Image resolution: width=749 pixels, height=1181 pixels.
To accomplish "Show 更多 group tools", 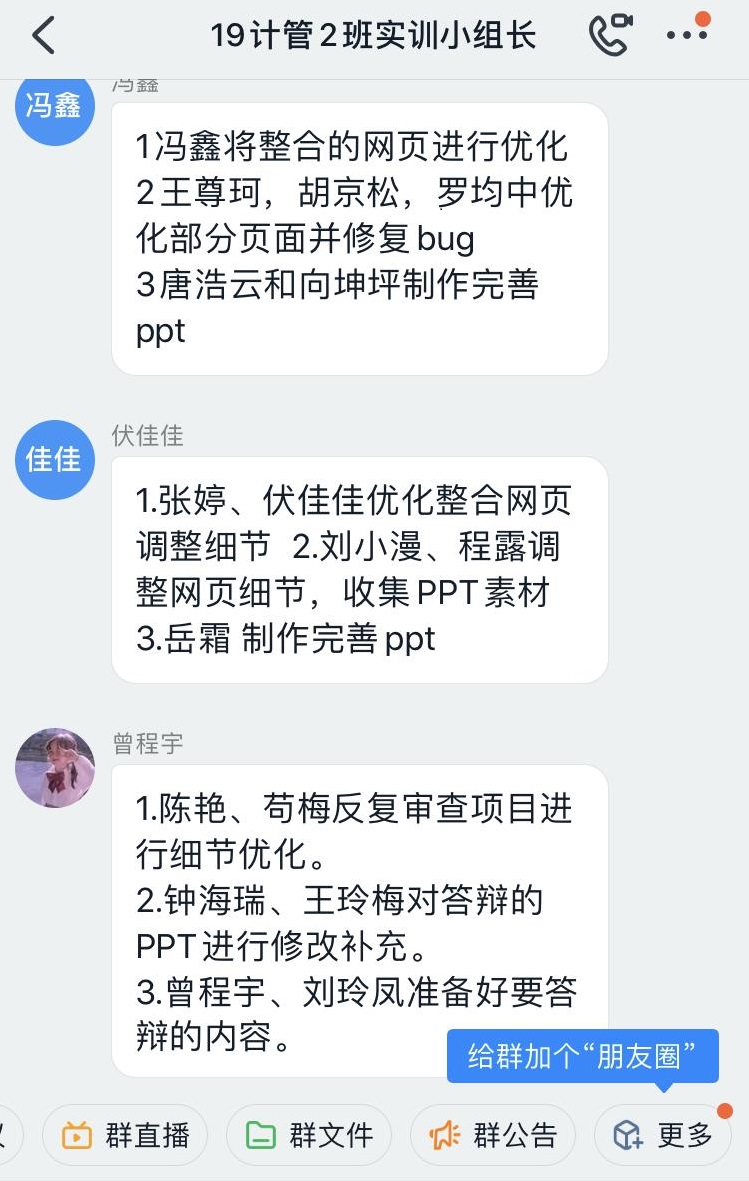I will (663, 1135).
